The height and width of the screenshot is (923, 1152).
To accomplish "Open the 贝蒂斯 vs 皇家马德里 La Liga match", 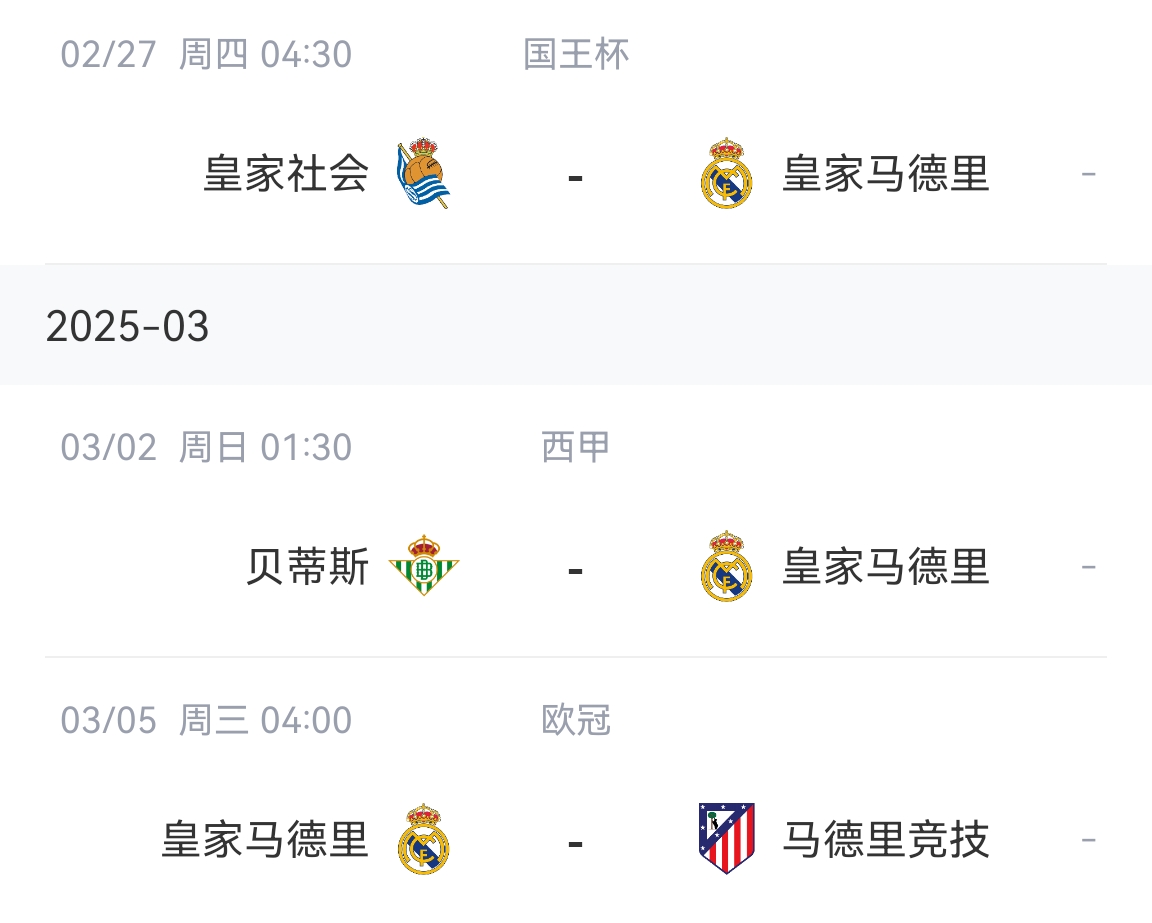I will click(x=575, y=568).
